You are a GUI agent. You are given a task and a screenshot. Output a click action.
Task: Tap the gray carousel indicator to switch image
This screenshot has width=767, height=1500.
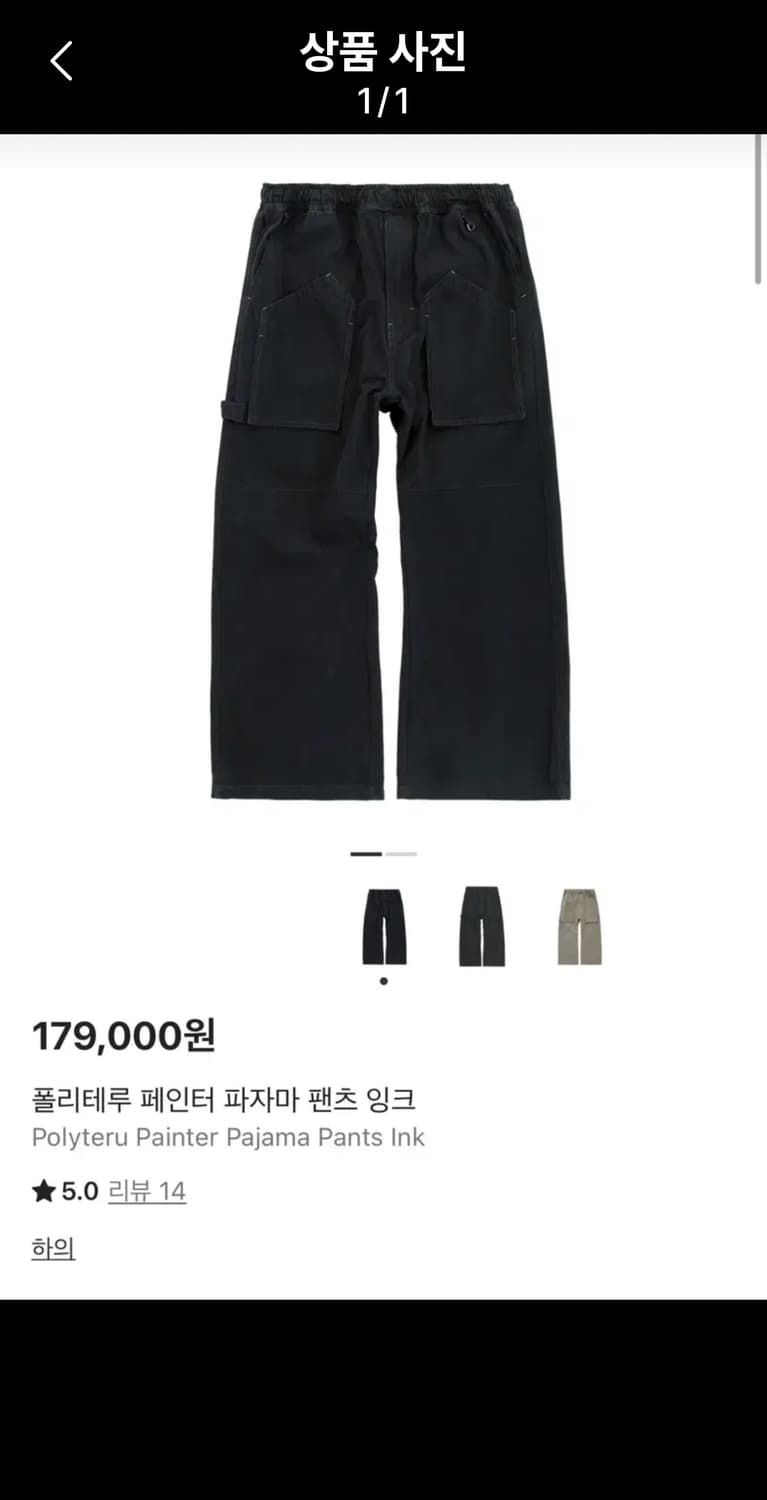[x=400, y=855]
